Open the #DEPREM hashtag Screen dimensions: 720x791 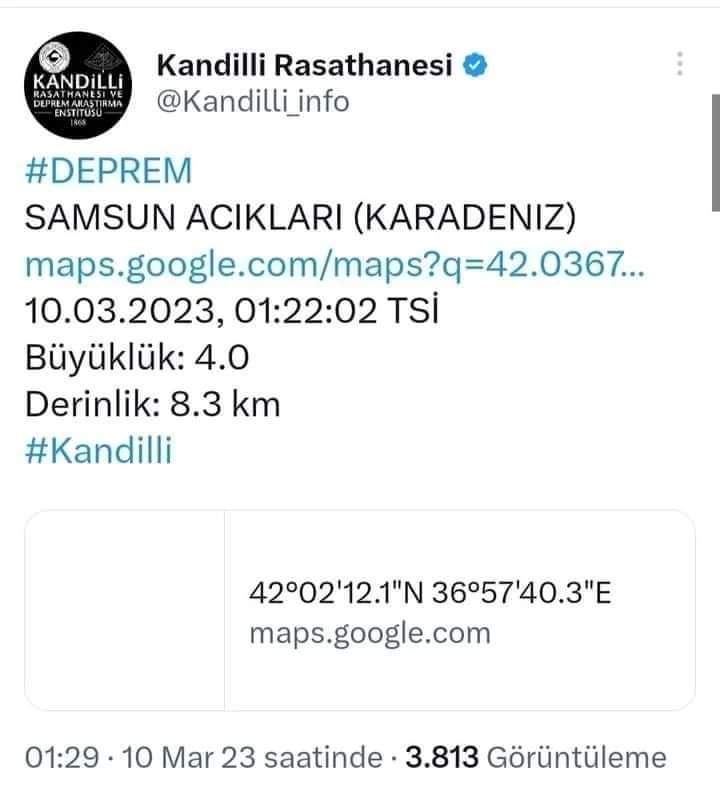[107, 171]
